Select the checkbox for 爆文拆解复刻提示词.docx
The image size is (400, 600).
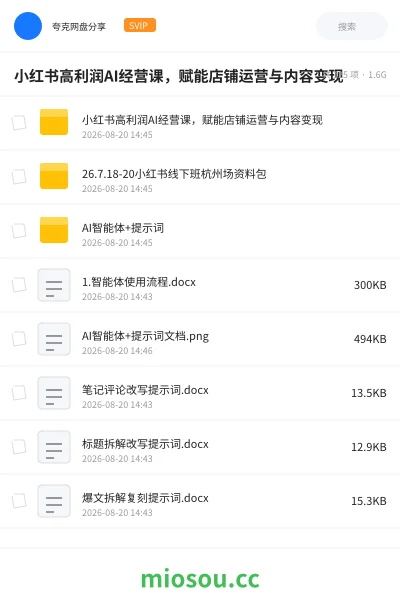pyautogui.click(x=19, y=500)
